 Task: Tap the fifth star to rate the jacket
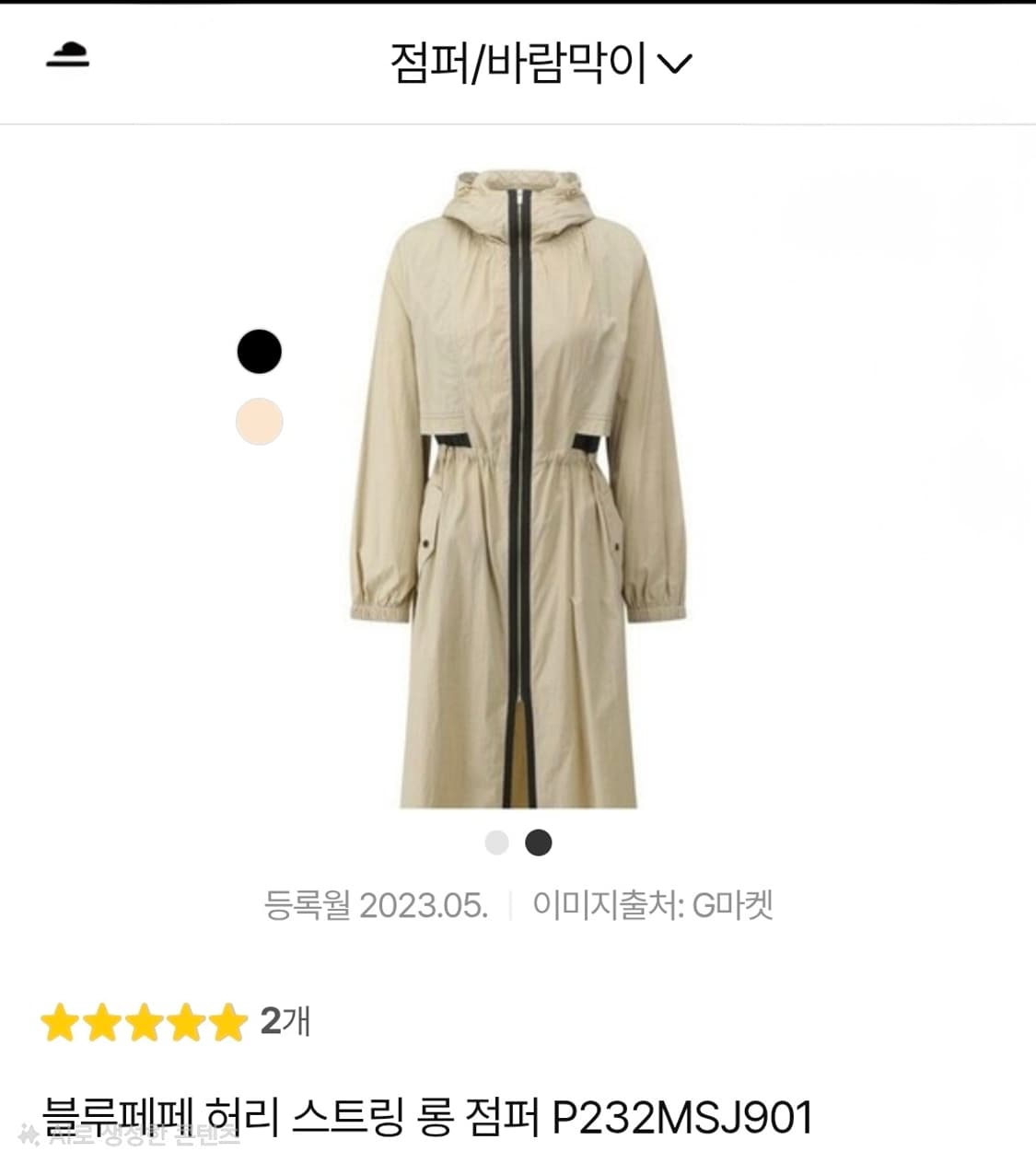pos(226,1019)
